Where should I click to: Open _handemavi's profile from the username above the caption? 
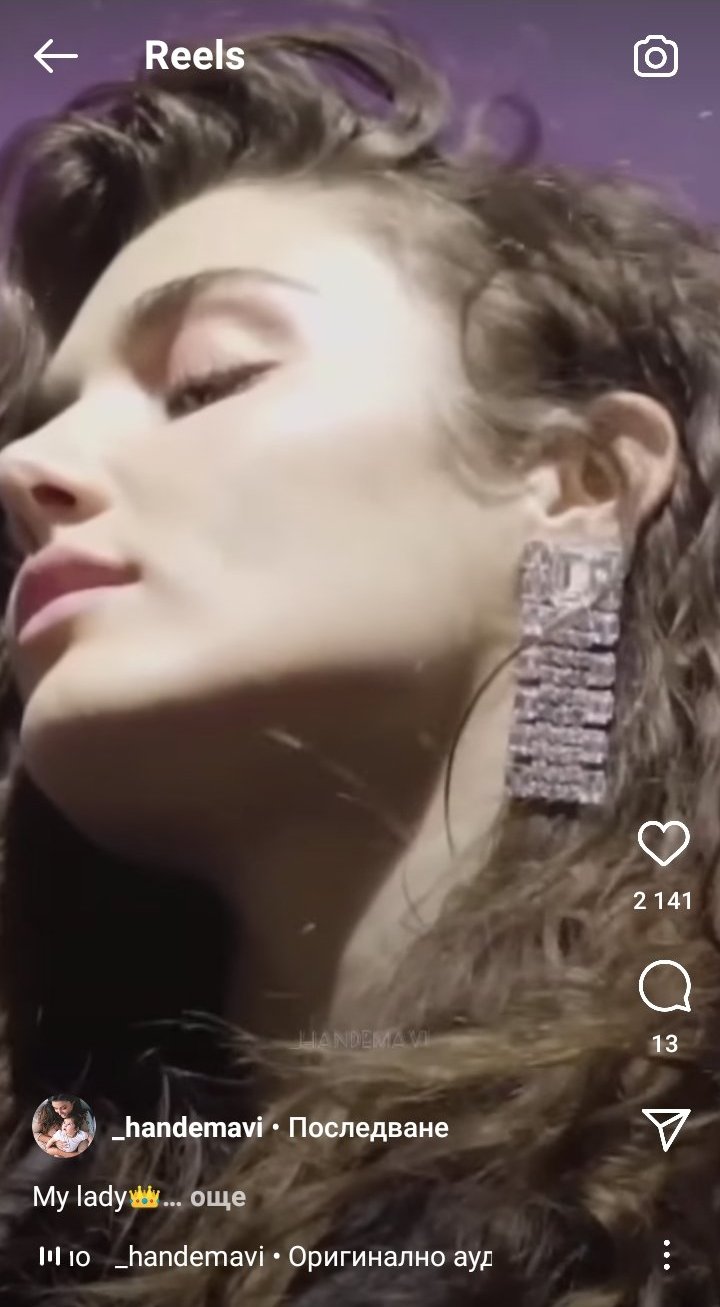pyautogui.click(x=187, y=1128)
